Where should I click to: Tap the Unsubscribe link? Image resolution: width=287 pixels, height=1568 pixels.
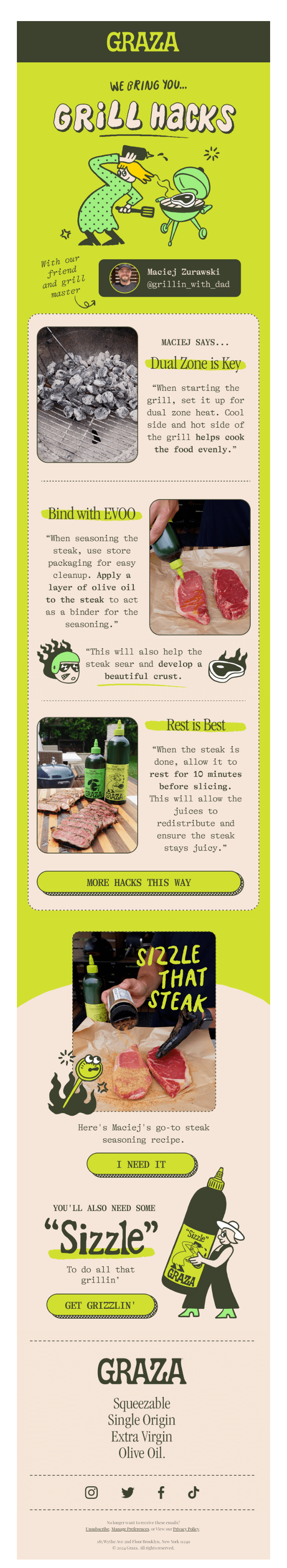tap(97, 1528)
